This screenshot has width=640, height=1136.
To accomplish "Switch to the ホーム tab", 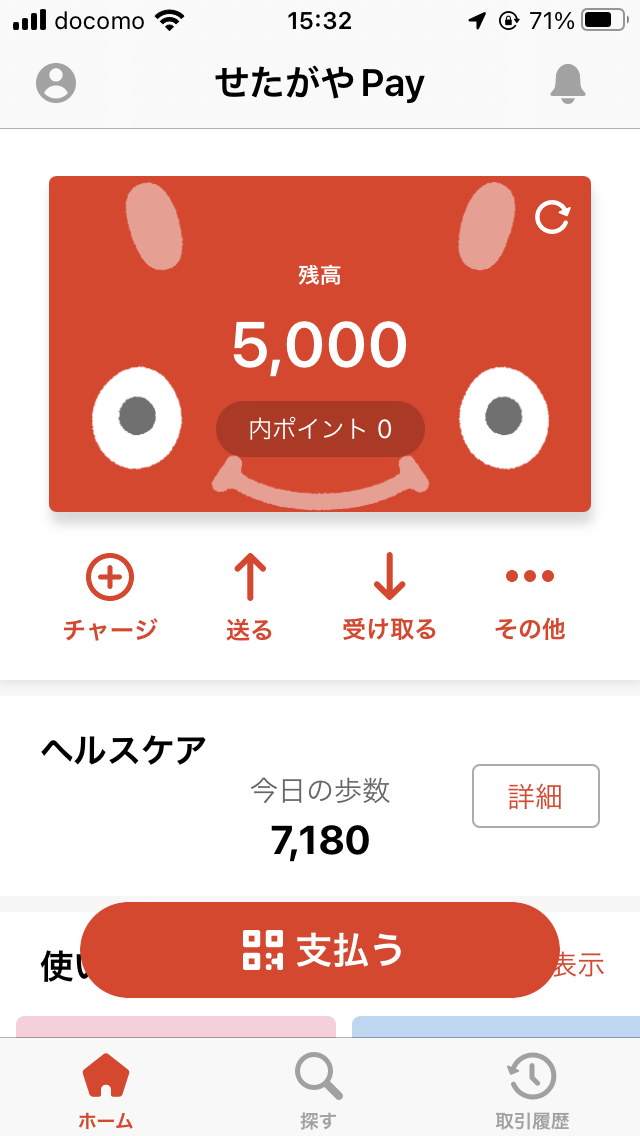I will coord(106,1088).
